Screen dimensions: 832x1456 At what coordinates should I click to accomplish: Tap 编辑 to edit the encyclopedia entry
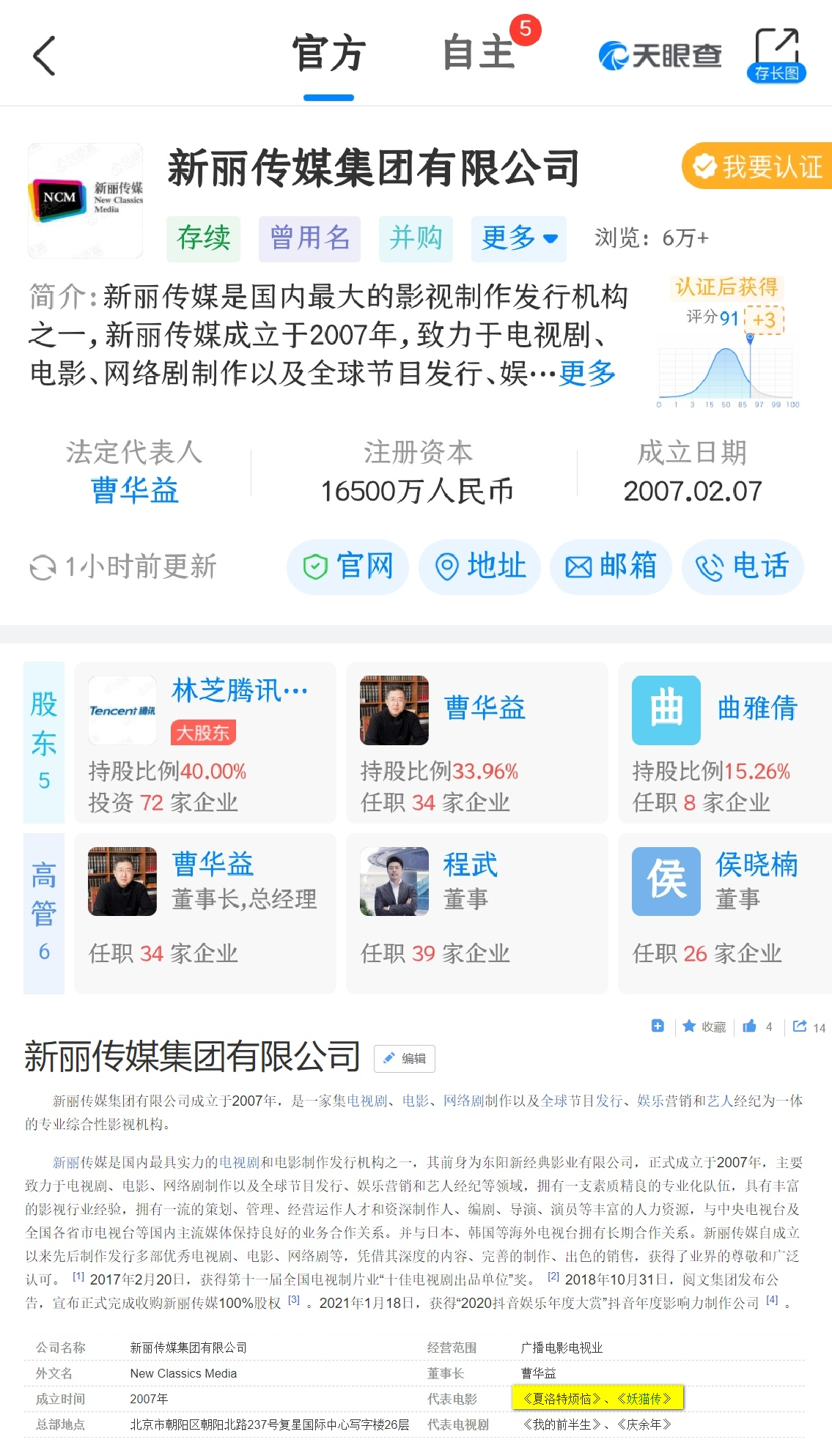point(405,1059)
